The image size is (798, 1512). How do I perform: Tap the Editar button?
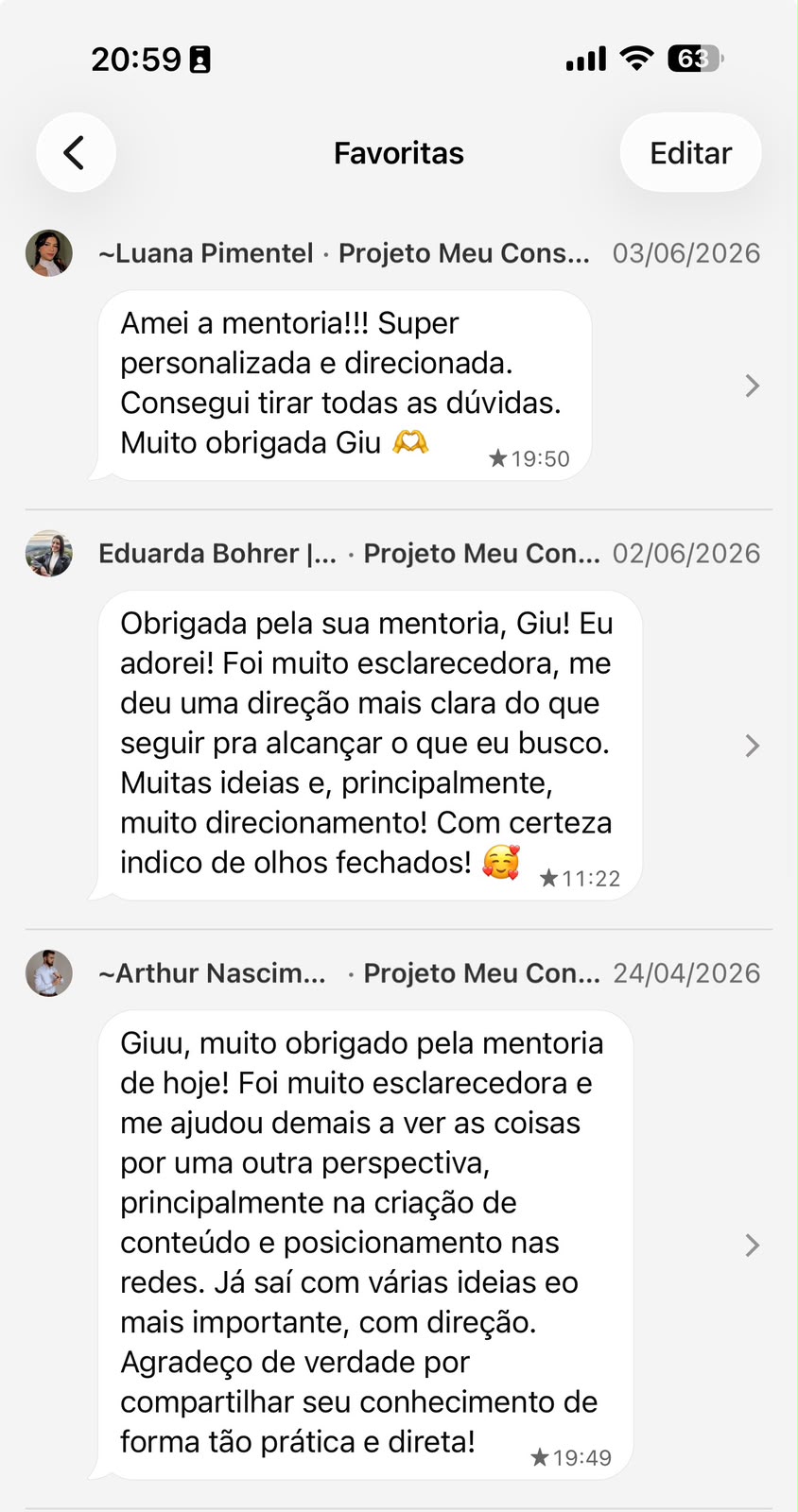[690, 152]
